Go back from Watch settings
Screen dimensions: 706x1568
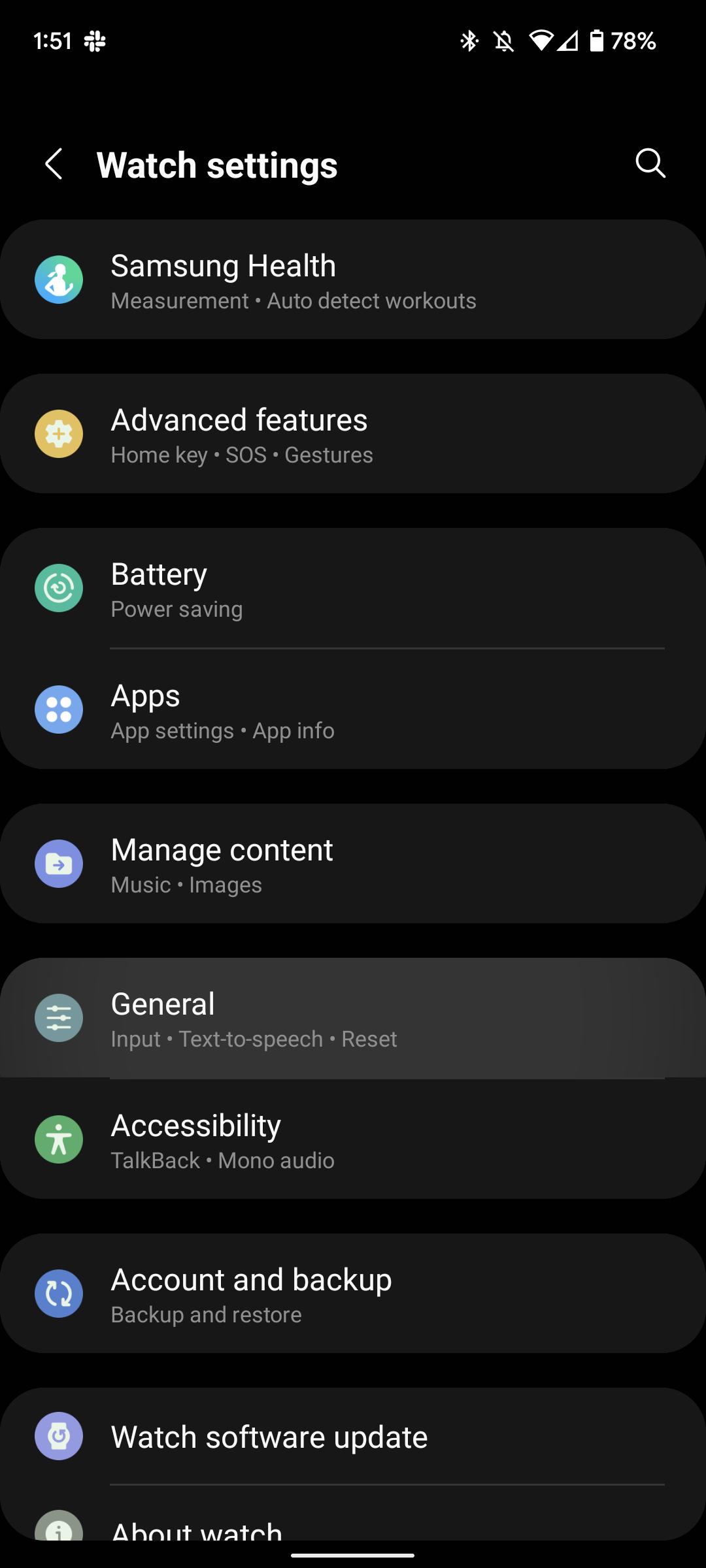coord(54,164)
